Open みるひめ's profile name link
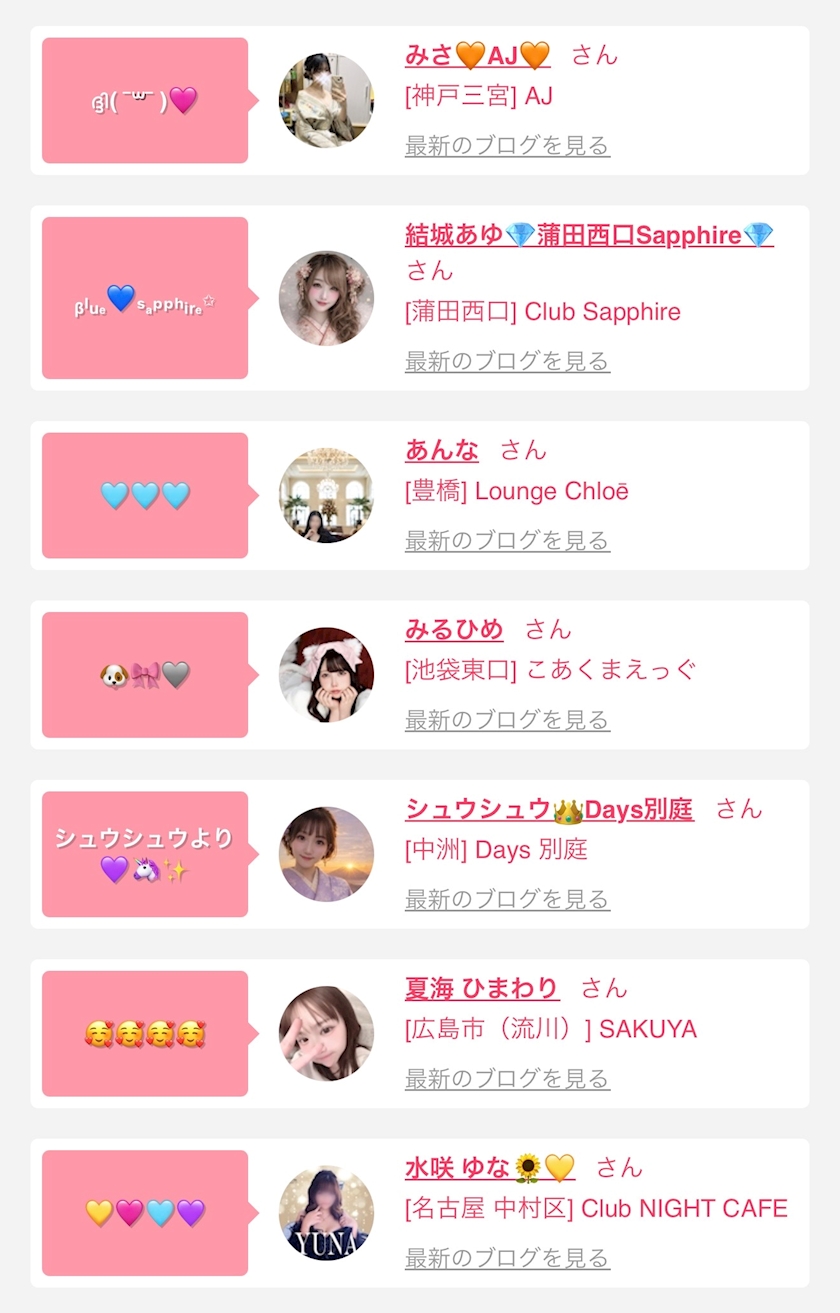The width and height of the screenshot is (840, 1313). point(454,629)
